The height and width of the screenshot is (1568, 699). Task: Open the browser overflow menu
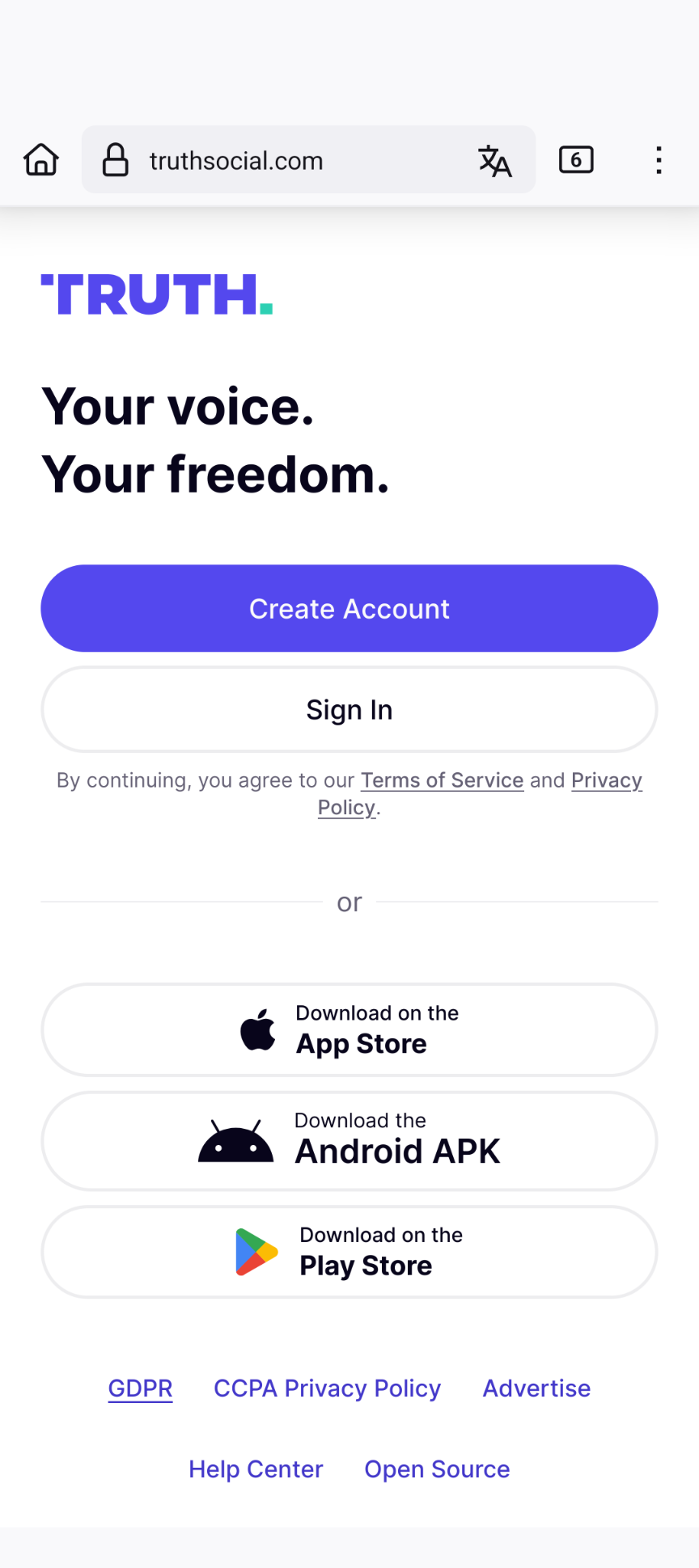(659, 160)
